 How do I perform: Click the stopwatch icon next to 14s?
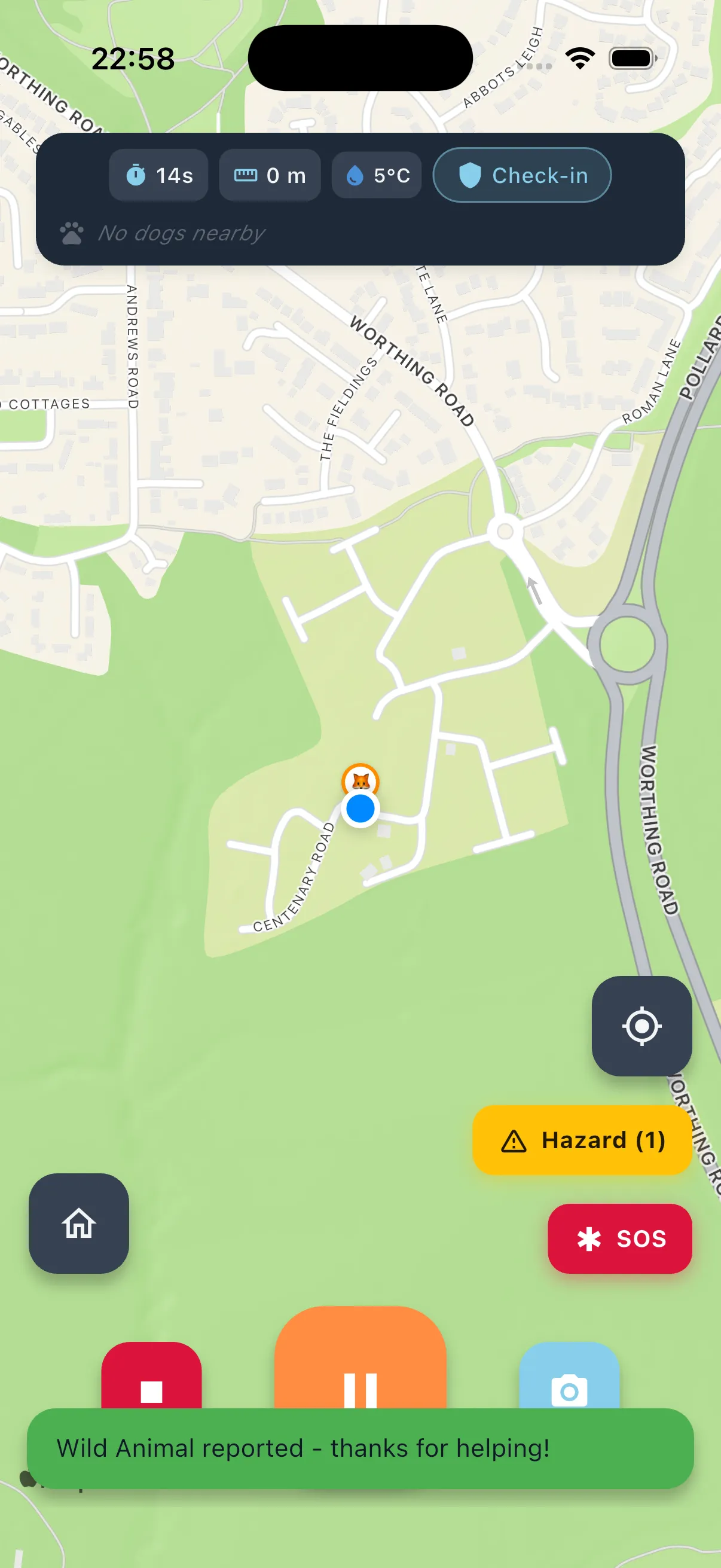point(136,175)
